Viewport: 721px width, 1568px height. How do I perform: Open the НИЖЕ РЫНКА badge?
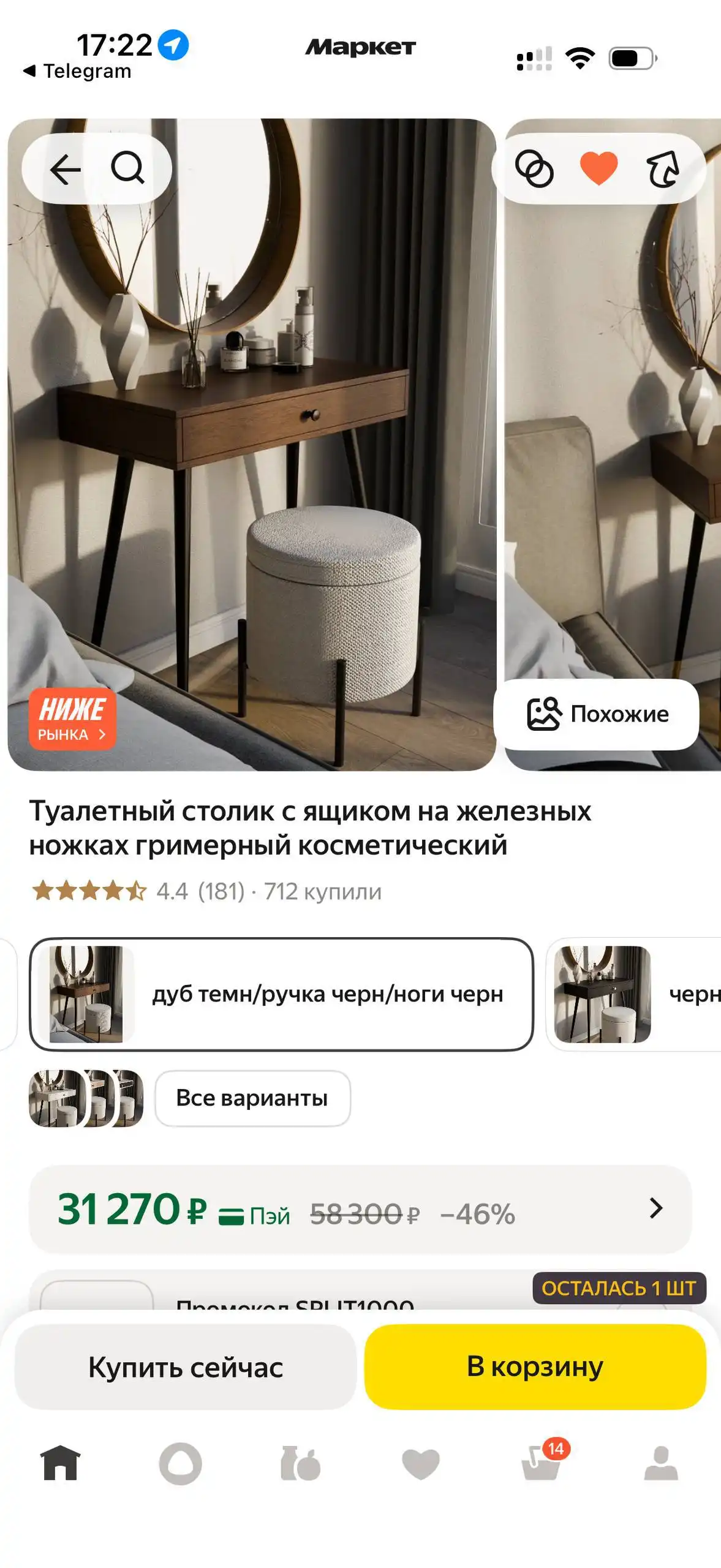pyautogui.click(x=74, y=718)
